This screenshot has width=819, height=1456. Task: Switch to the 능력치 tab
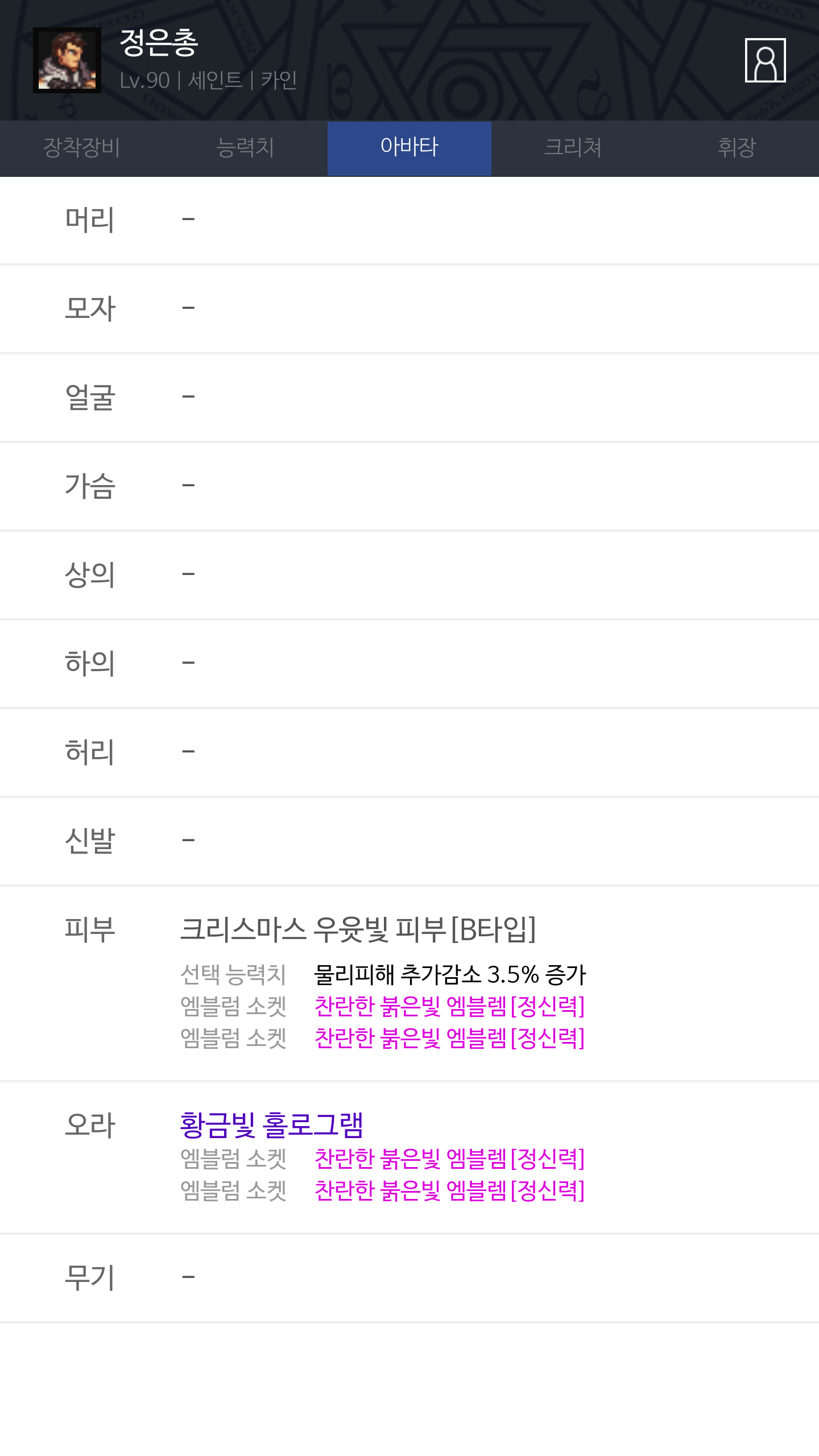coord(246,148)
